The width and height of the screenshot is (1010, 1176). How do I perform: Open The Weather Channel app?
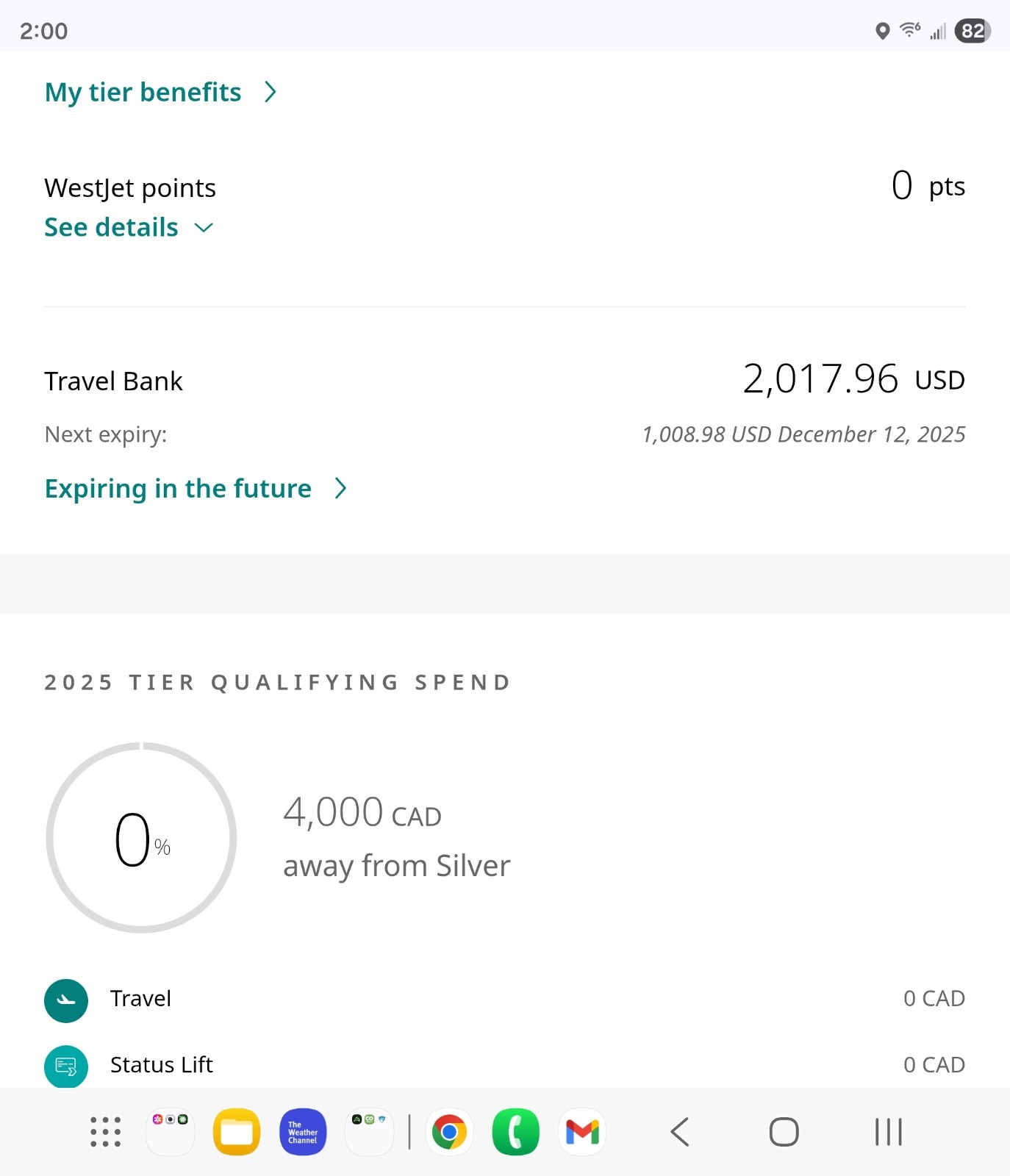pyautogui.click(x=302, y=1132)
